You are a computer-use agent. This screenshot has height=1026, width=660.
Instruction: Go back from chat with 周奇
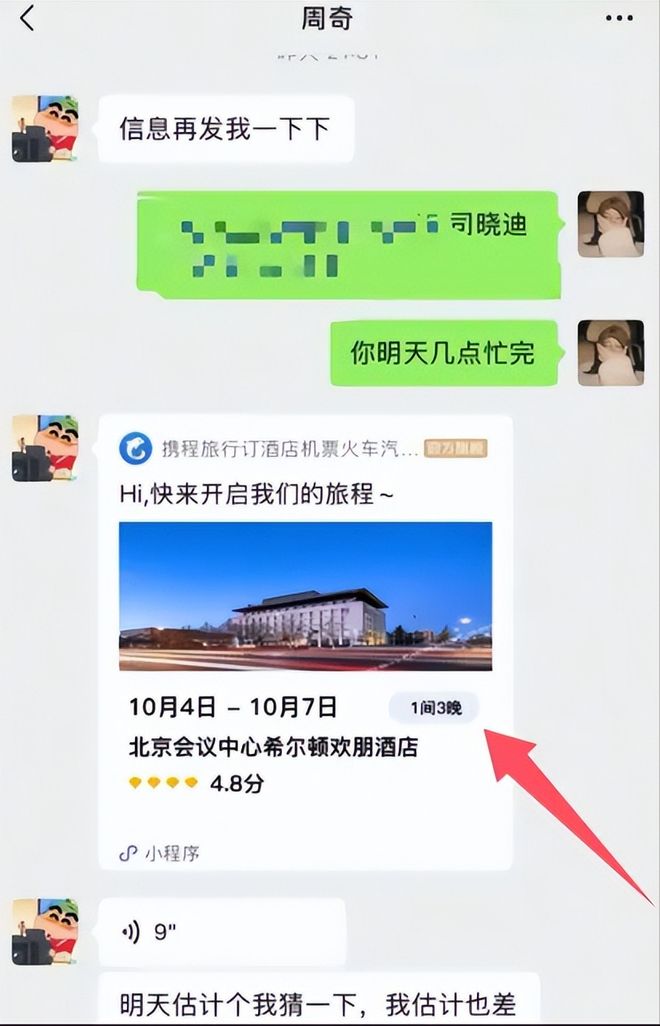[27, 18]
